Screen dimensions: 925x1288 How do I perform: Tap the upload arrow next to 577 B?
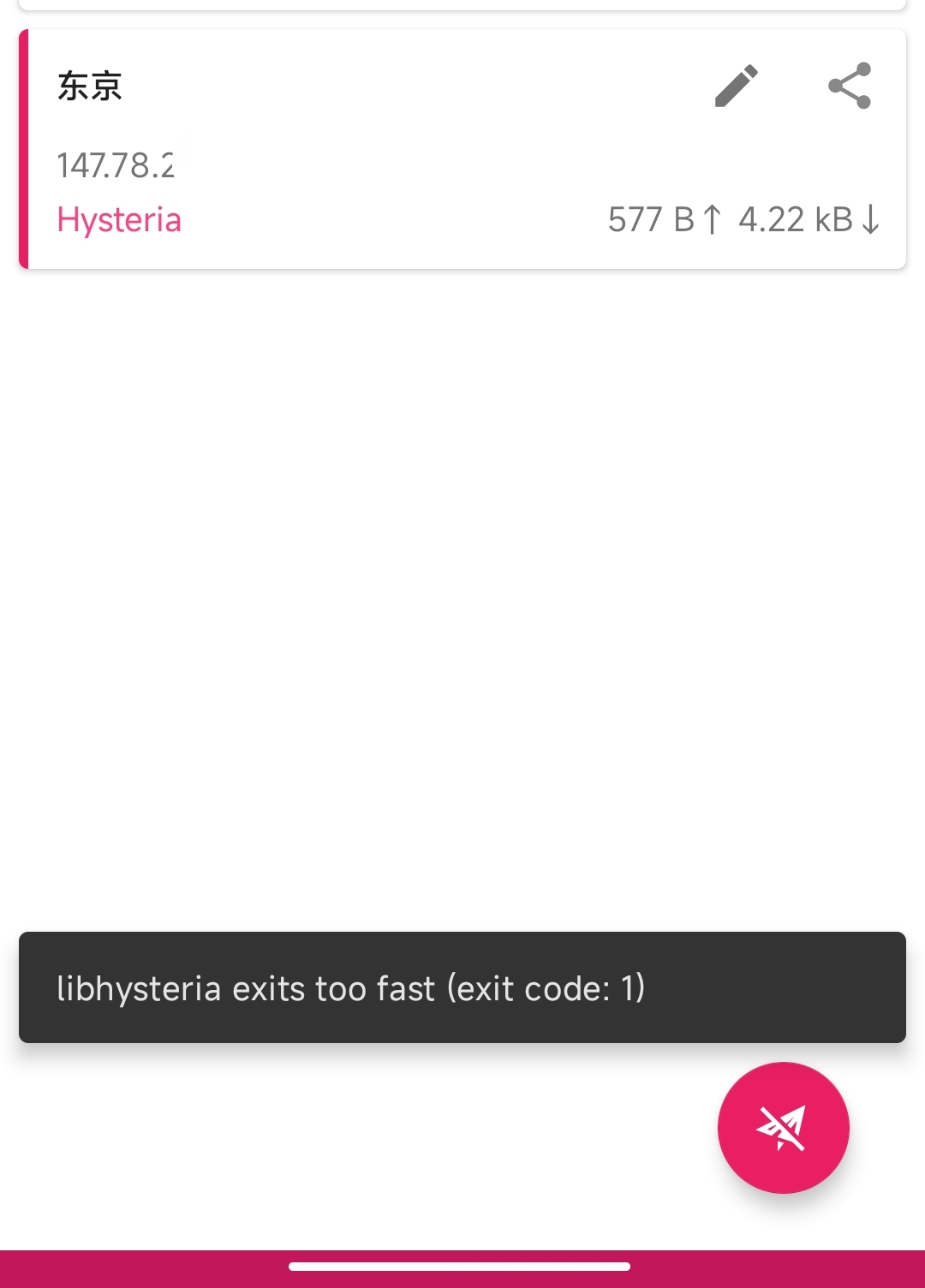[713, 219]
